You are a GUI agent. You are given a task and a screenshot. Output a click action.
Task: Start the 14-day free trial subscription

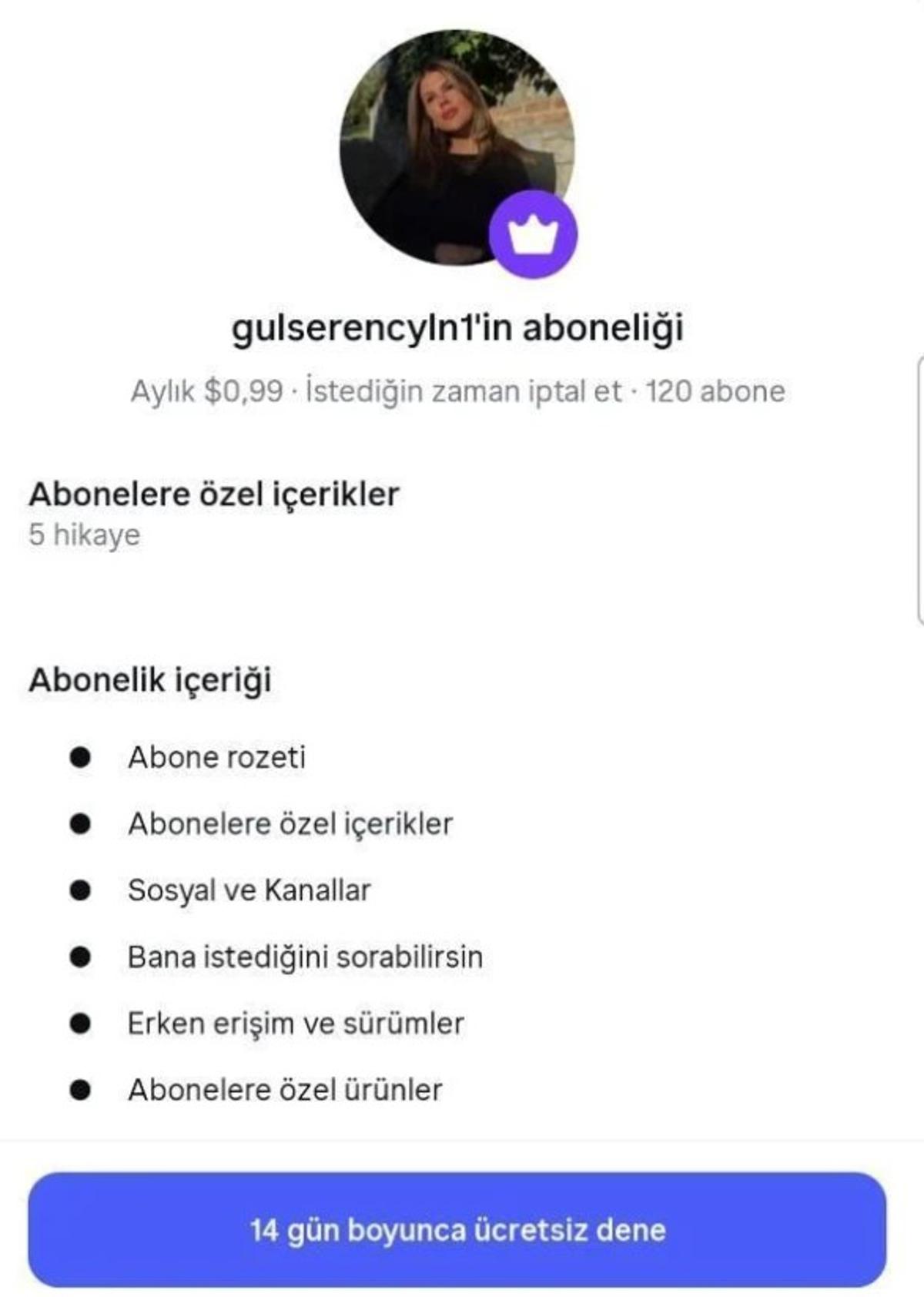[x=457, y=1229]
